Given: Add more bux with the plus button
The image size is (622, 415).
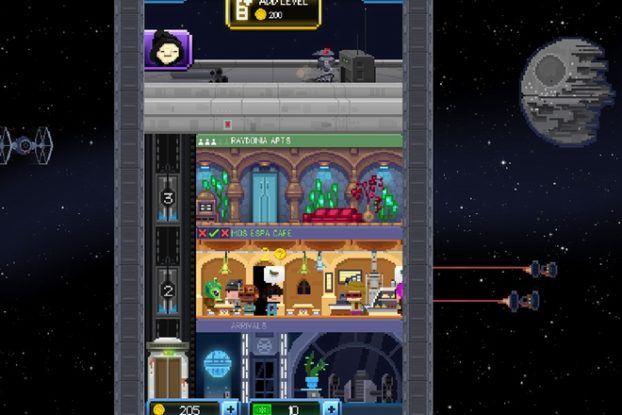Looking at the screenshot, I should tap(330, 408).
